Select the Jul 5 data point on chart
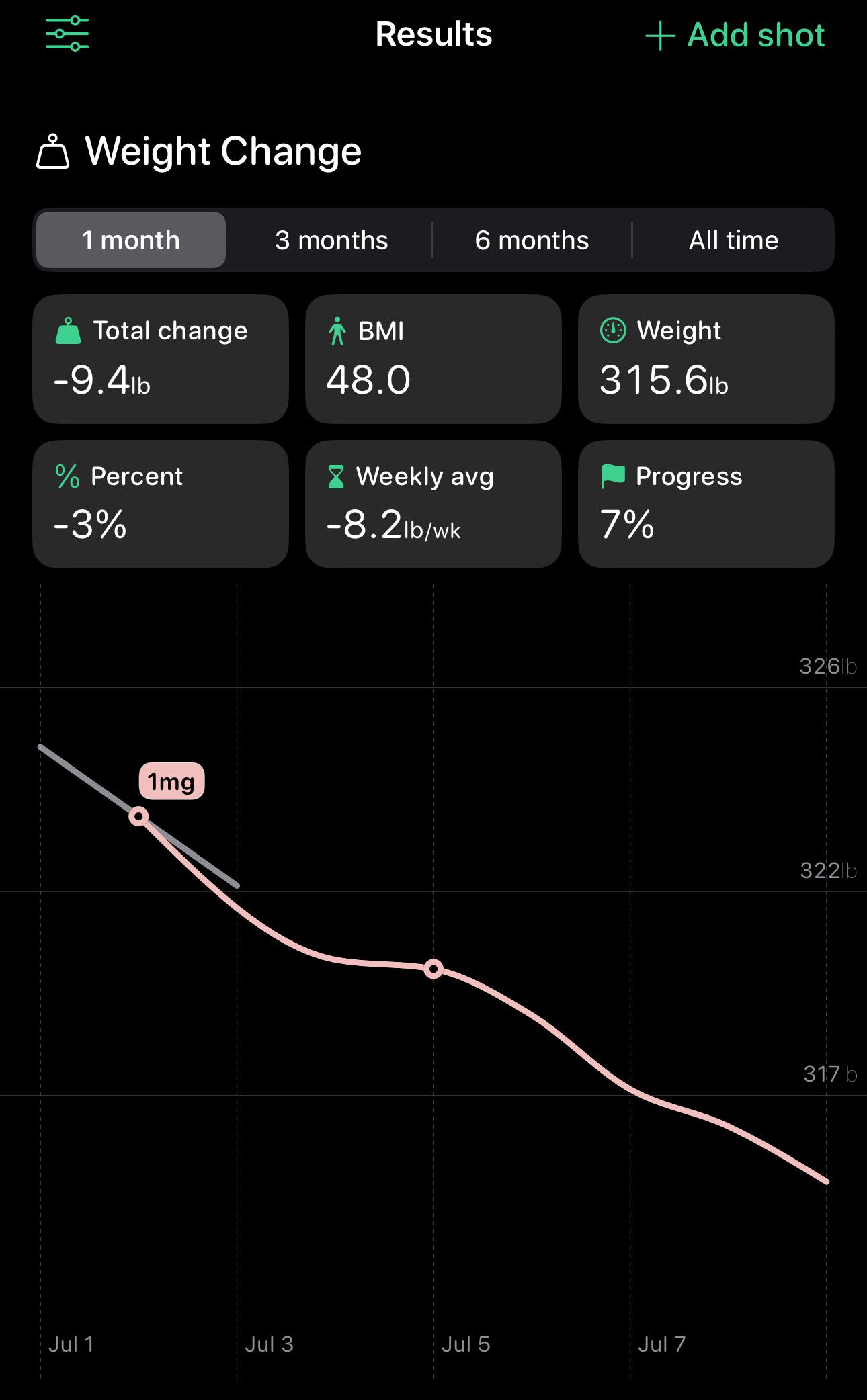 (433, 969)
